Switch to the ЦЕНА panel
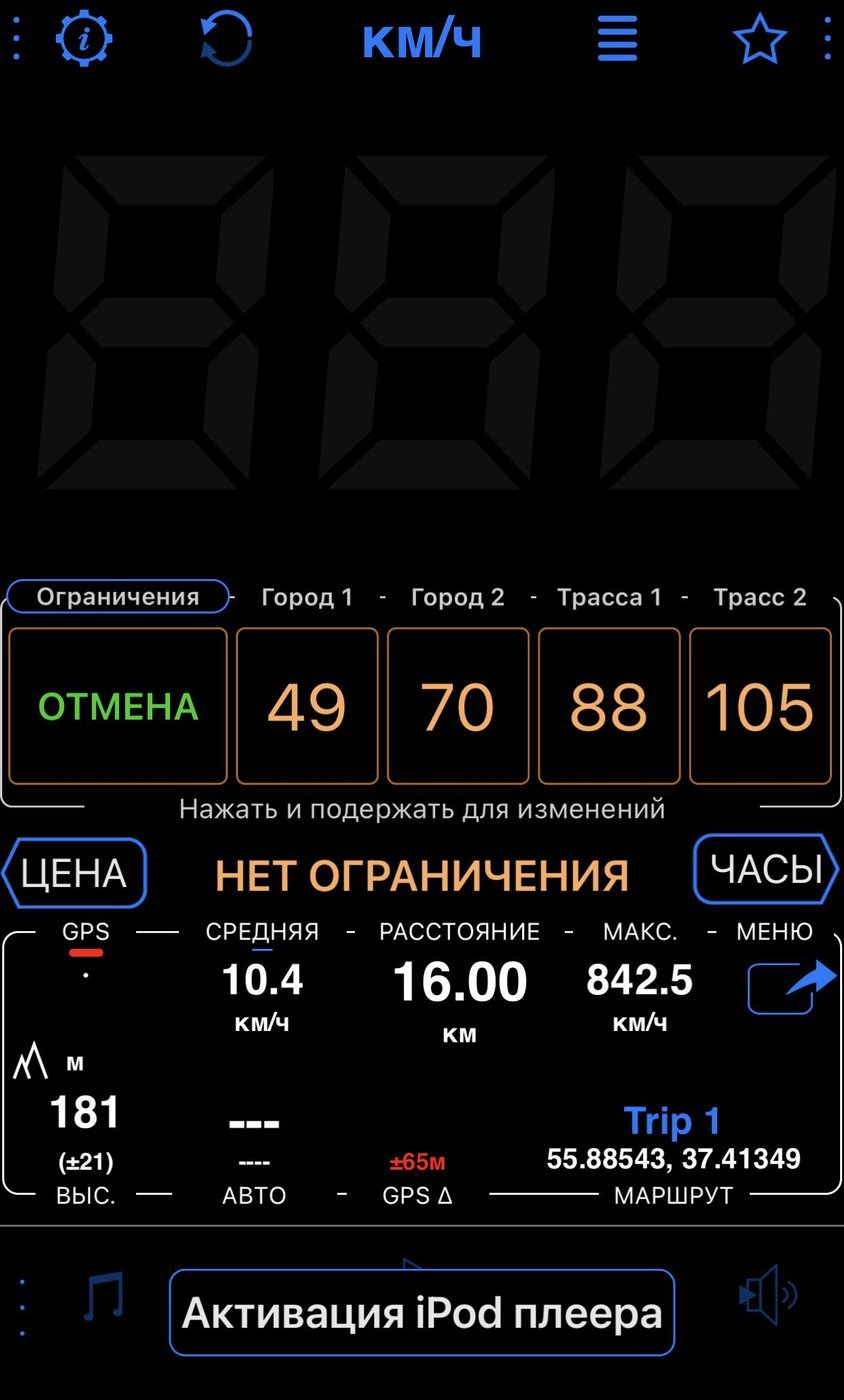Screen dimensions: 844x1400 [75, 873]
